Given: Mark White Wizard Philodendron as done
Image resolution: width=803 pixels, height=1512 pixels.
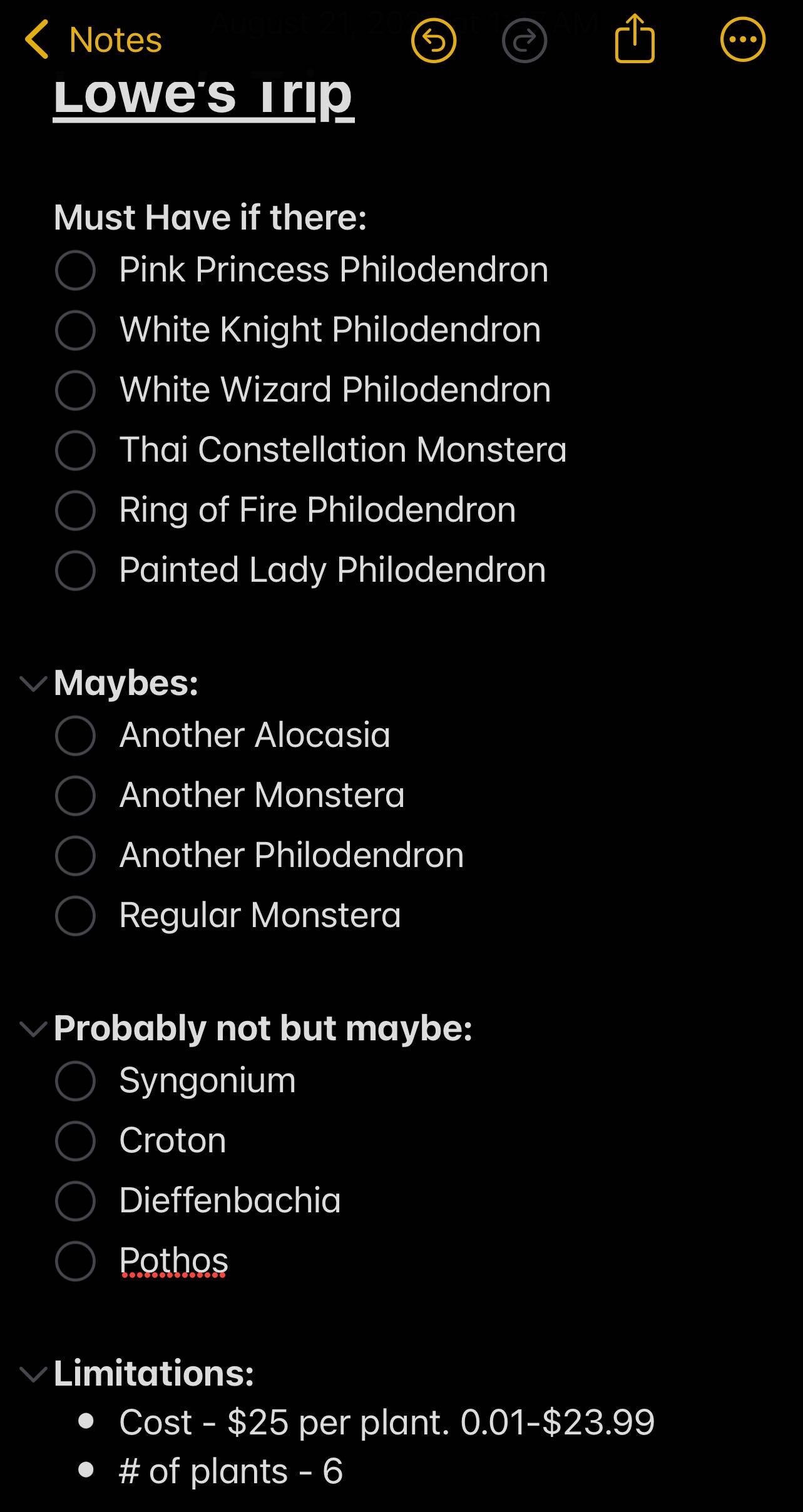Looking at the screenshot, I should pos(75,390).
